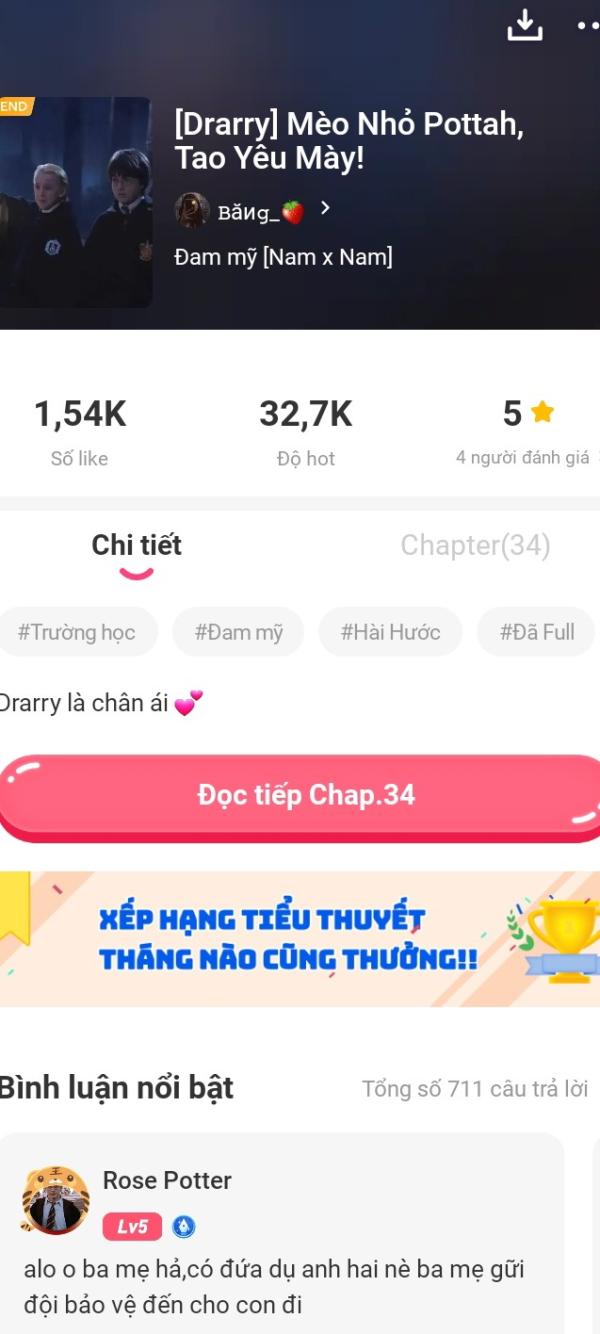Open the #Đã Full tag
Viewport: 600px width, 1334px height.
[x=537, y=632]
